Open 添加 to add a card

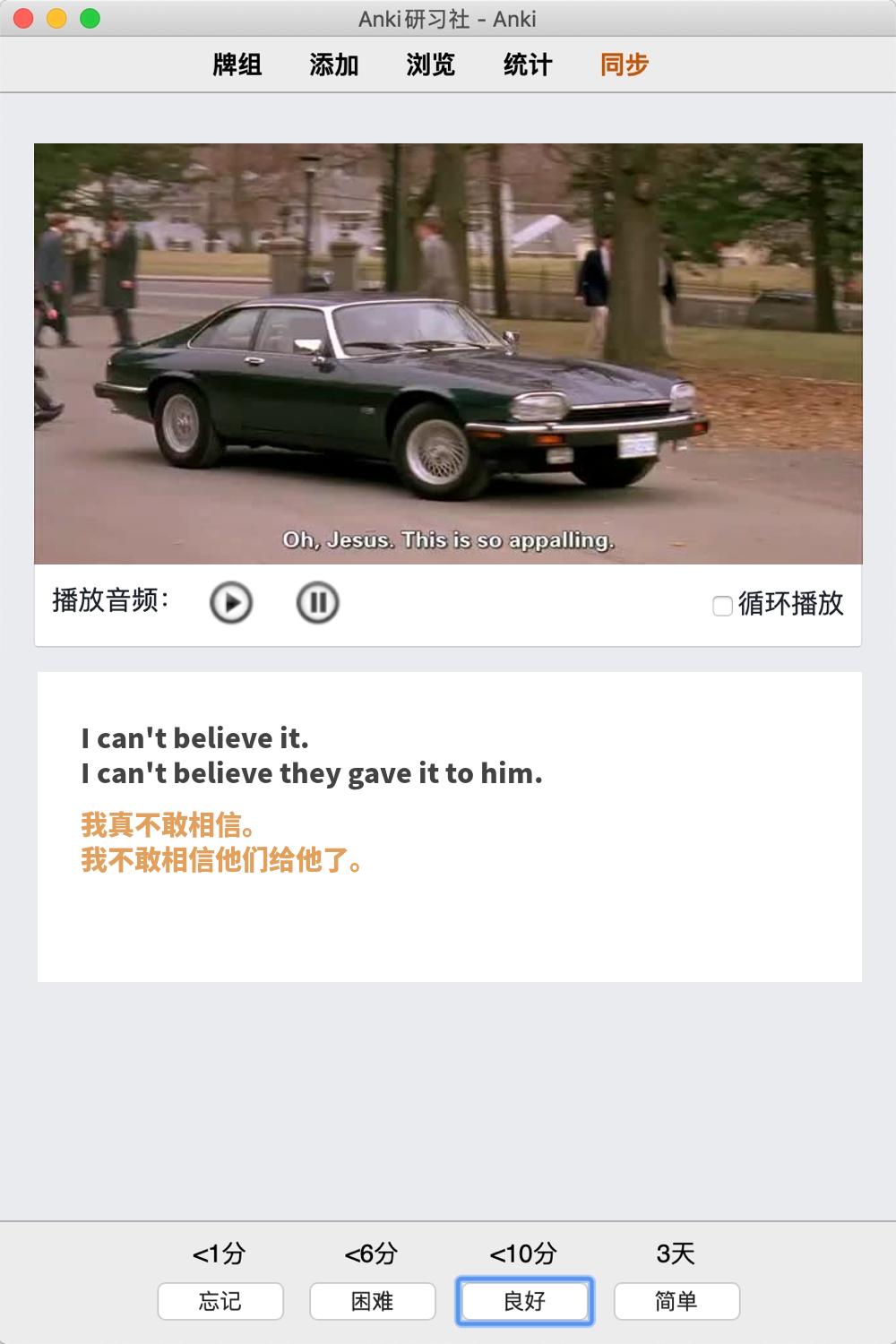[334, 65]
